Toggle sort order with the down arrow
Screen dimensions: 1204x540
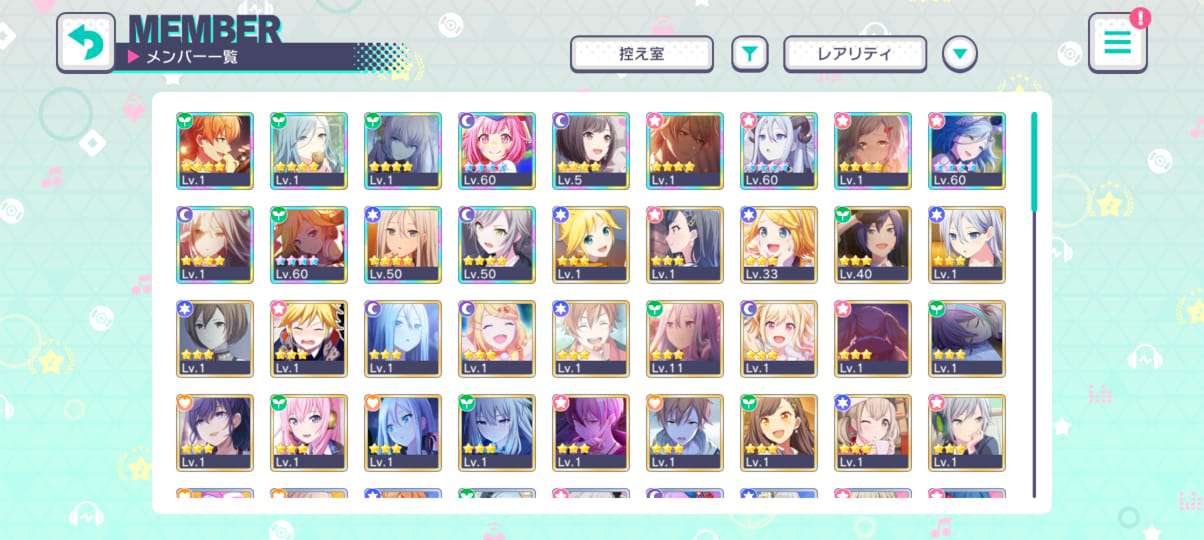[960, 54]
